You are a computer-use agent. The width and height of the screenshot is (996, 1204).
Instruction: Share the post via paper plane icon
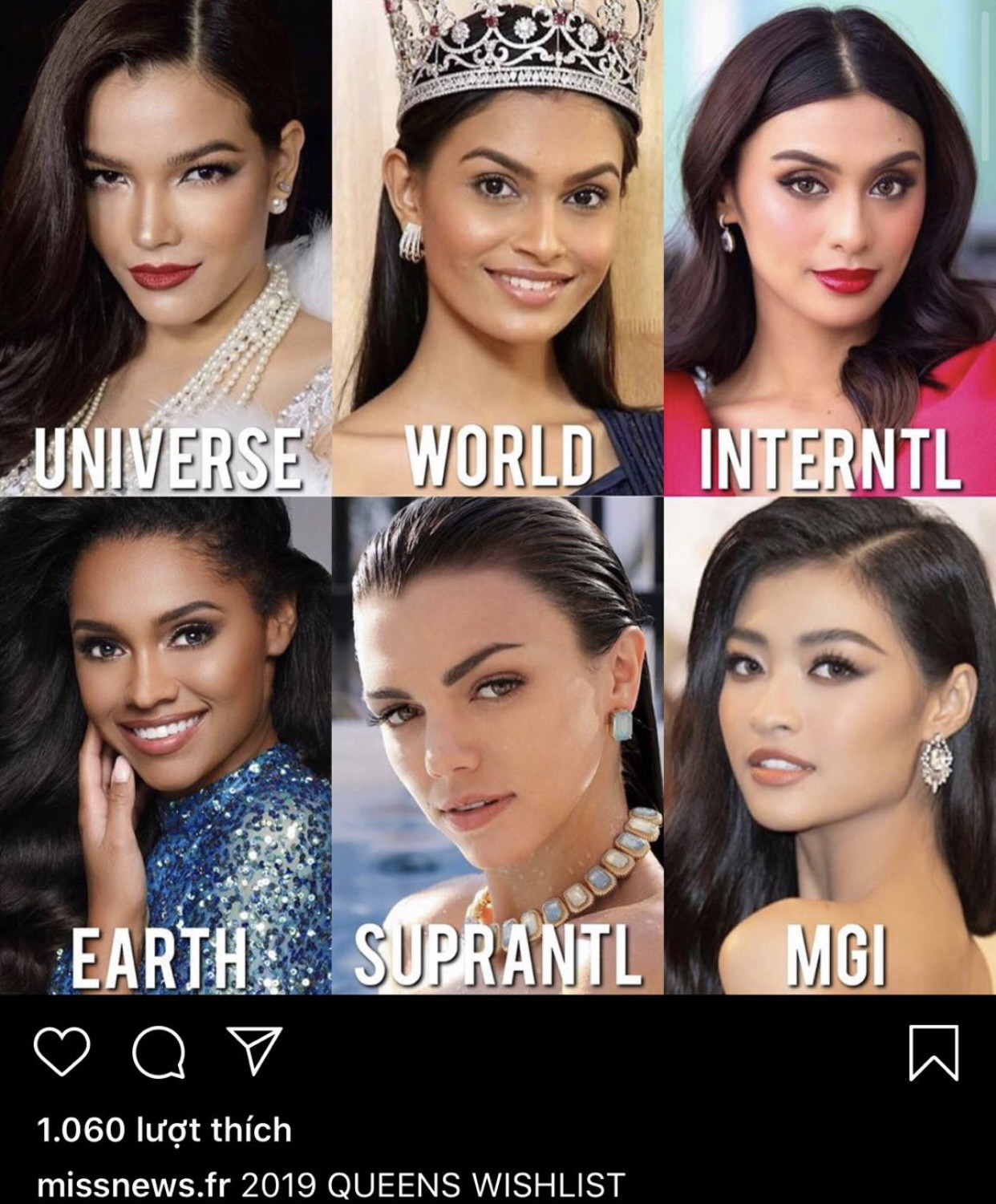pos(254,1050)
